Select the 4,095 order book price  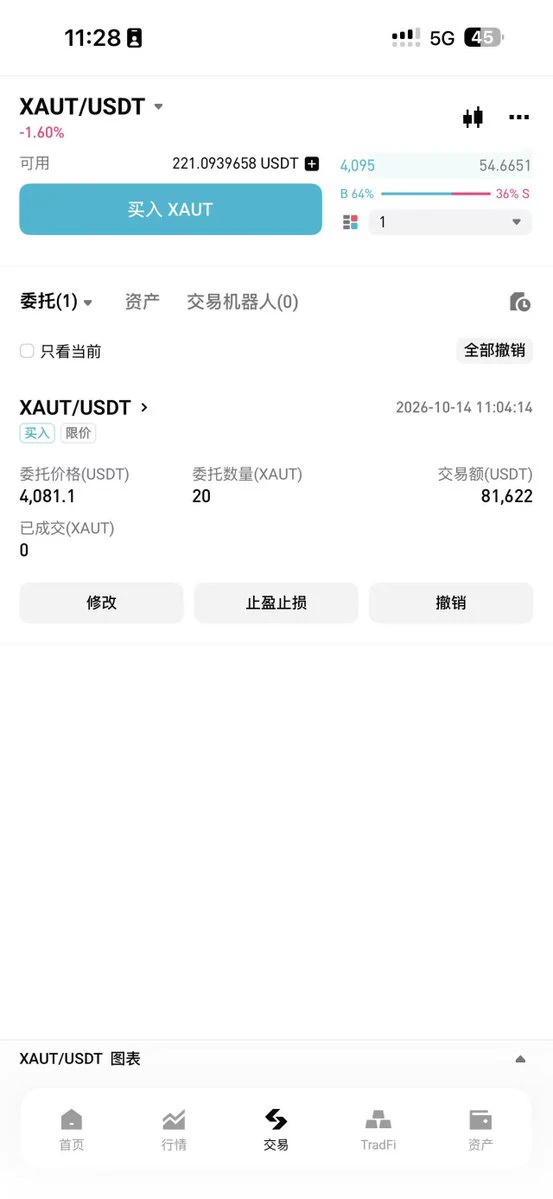pos(357,165)
